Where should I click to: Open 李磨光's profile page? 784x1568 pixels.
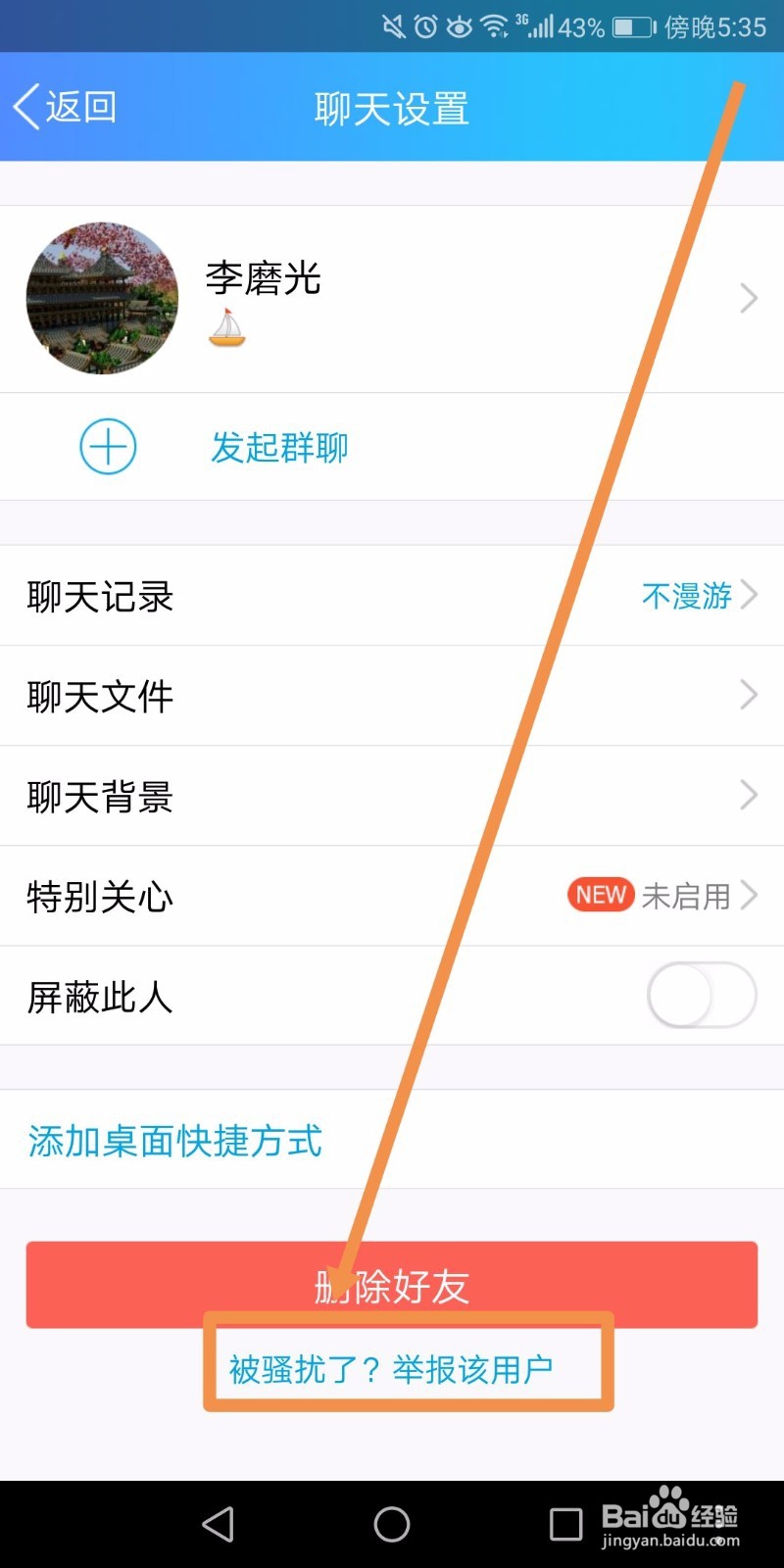392,298
